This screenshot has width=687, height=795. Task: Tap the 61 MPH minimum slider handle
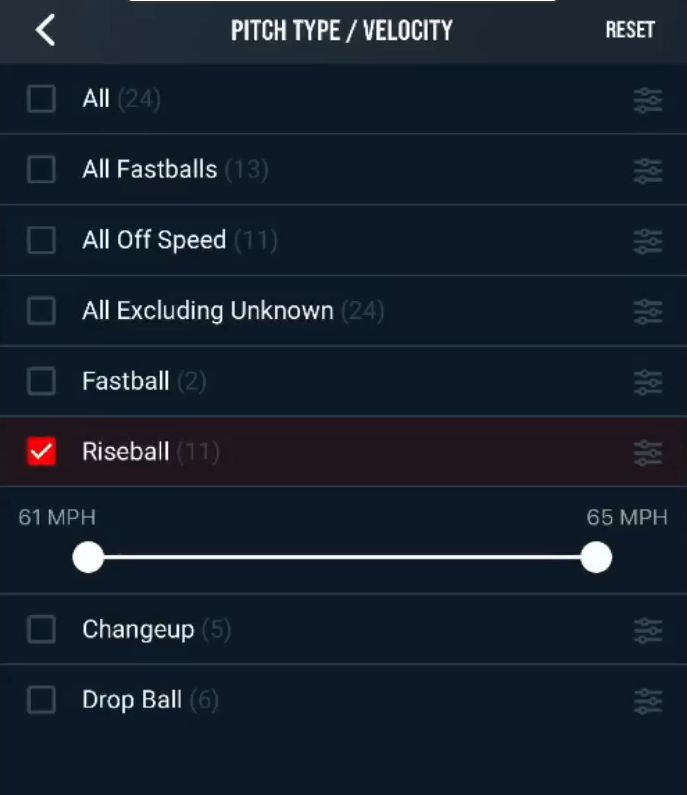[x=88, y=557]
